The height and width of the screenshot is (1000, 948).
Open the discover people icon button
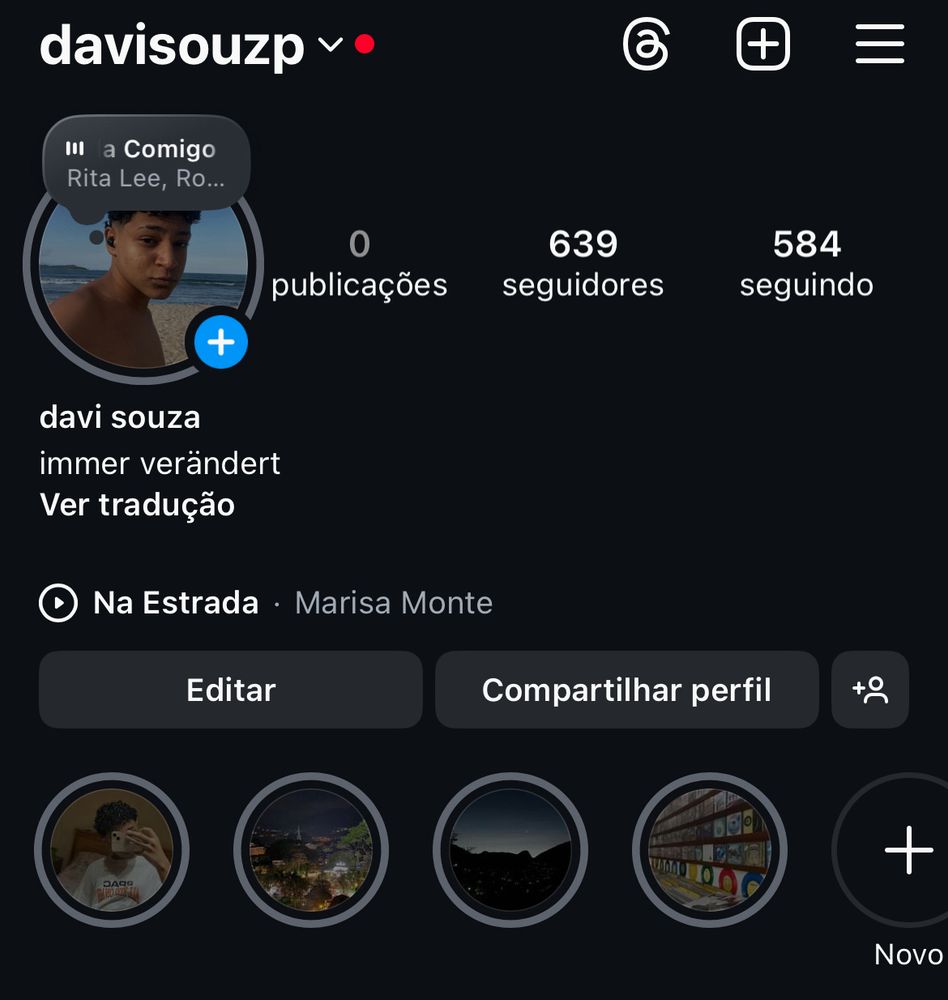click(x=870, y=690)
